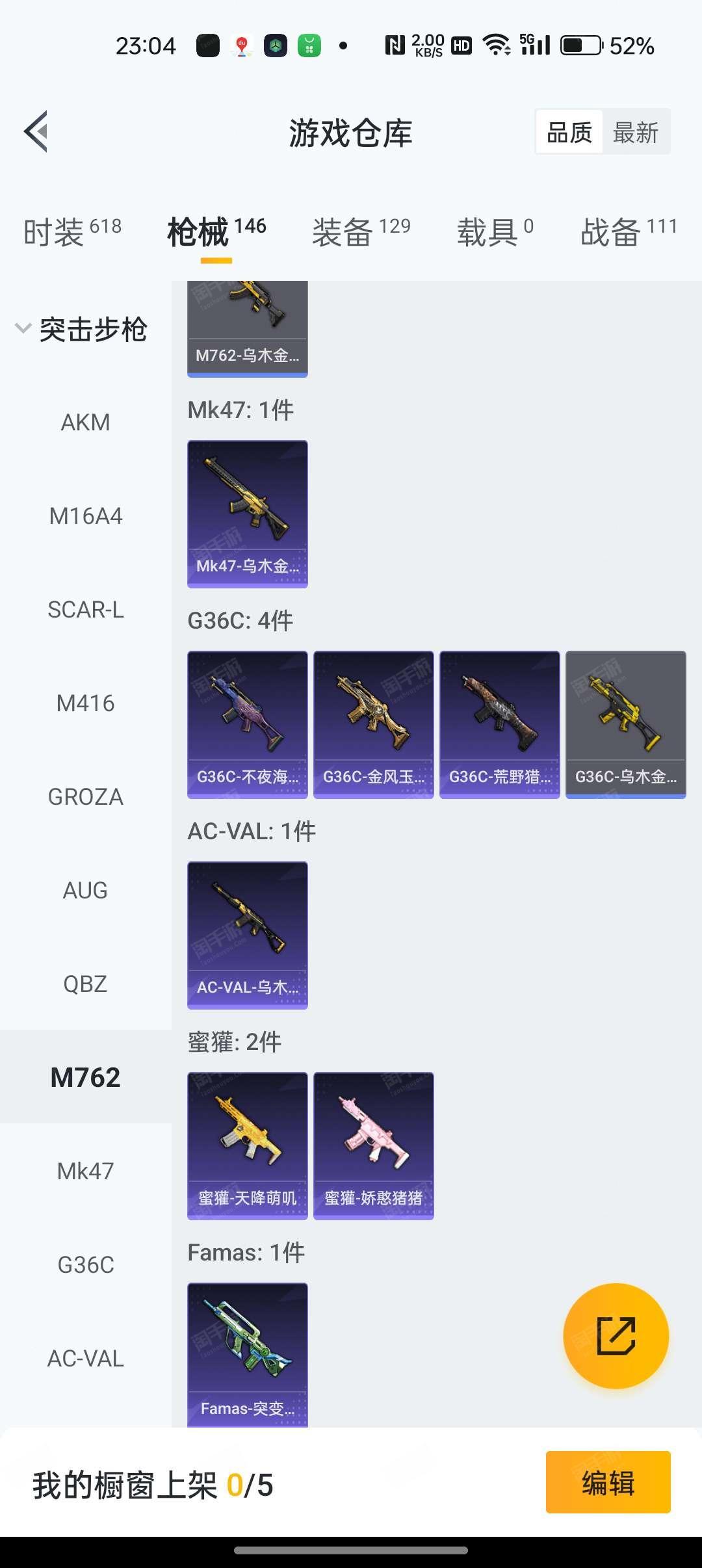Go back using the top-left arrow
The width and height of the screenshot is (702, 1568).
[x=36, y=131]
